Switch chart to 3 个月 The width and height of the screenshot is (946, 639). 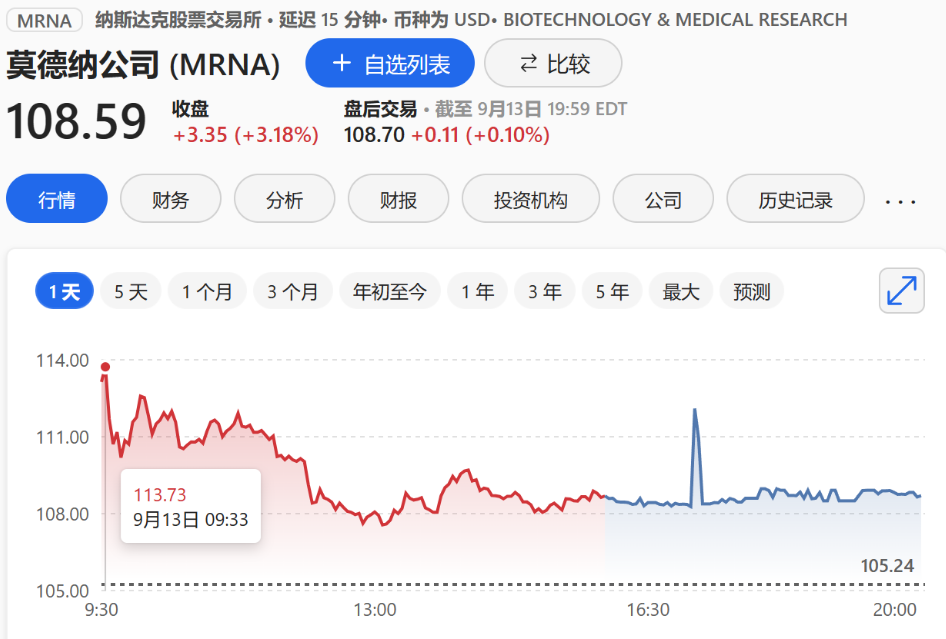pyautogui.click(x=293, y=292)
